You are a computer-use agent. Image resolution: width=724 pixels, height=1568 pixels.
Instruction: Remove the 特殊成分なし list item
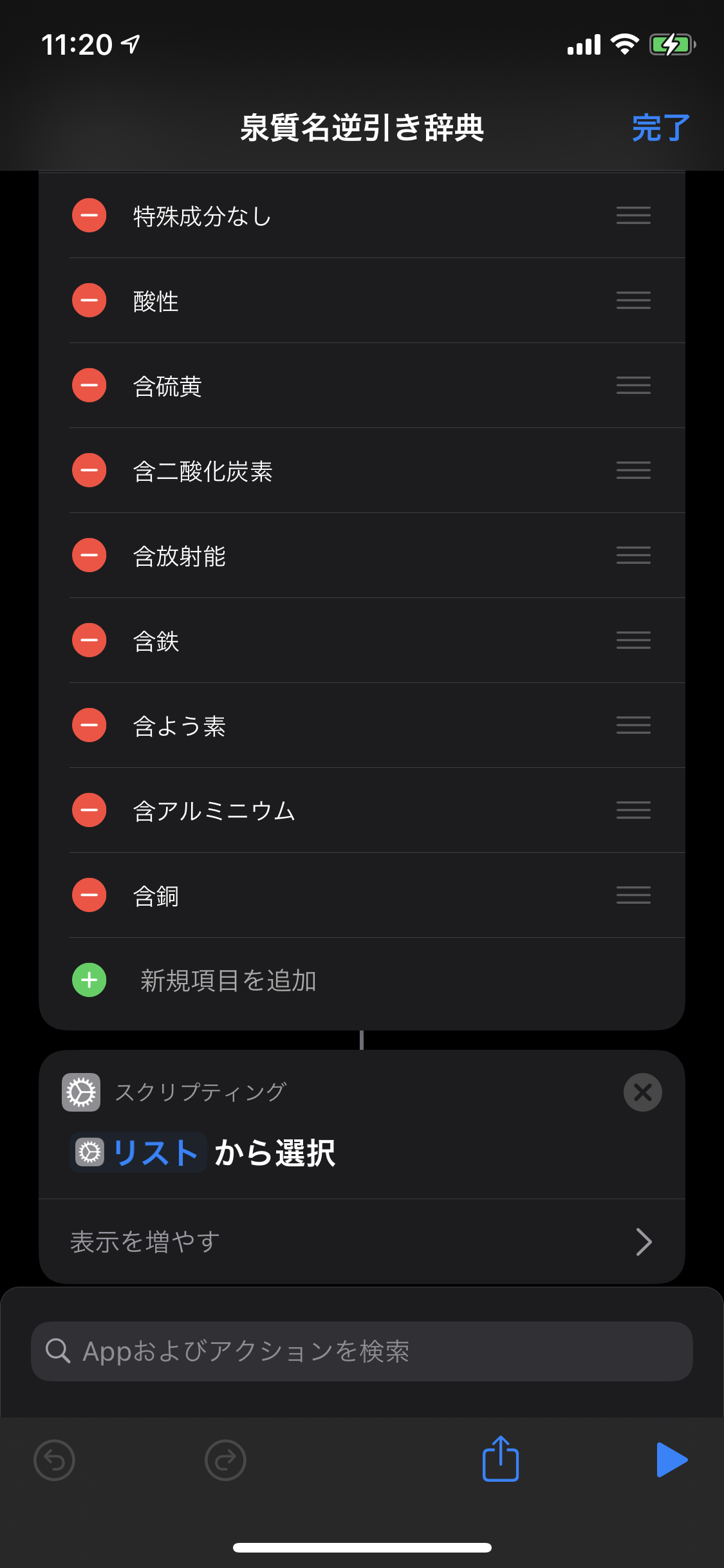(x=89, y=216)
